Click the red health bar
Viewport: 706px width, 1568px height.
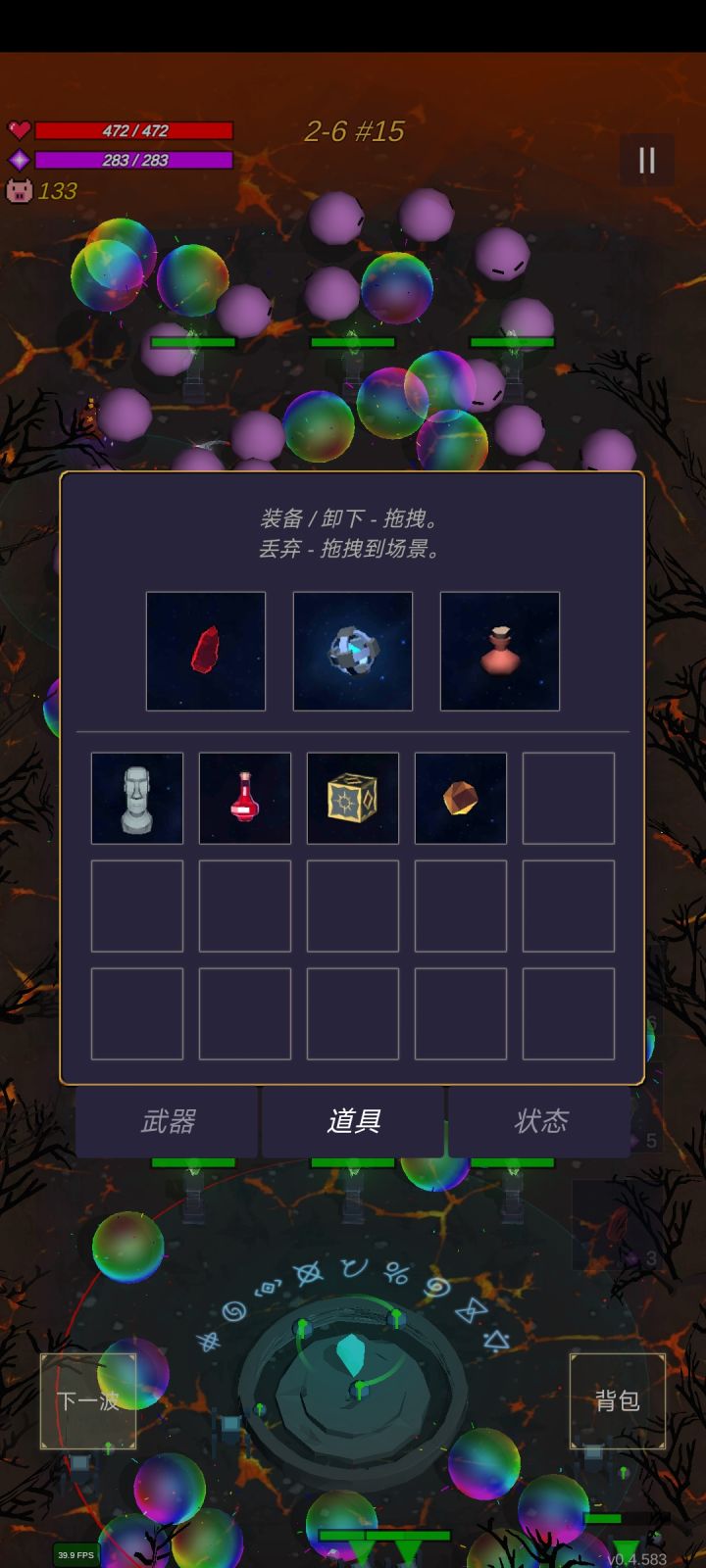pyautogui.click(x=132, y=127)
